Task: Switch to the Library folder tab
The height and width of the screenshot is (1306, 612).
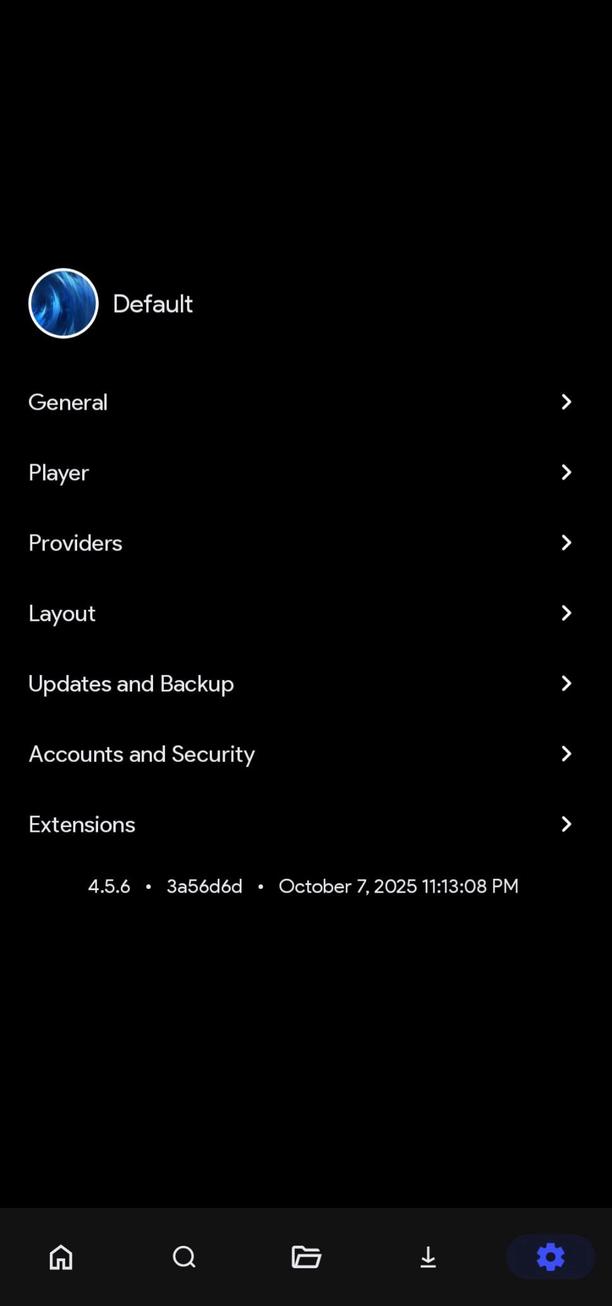Action: (306, 1257)
